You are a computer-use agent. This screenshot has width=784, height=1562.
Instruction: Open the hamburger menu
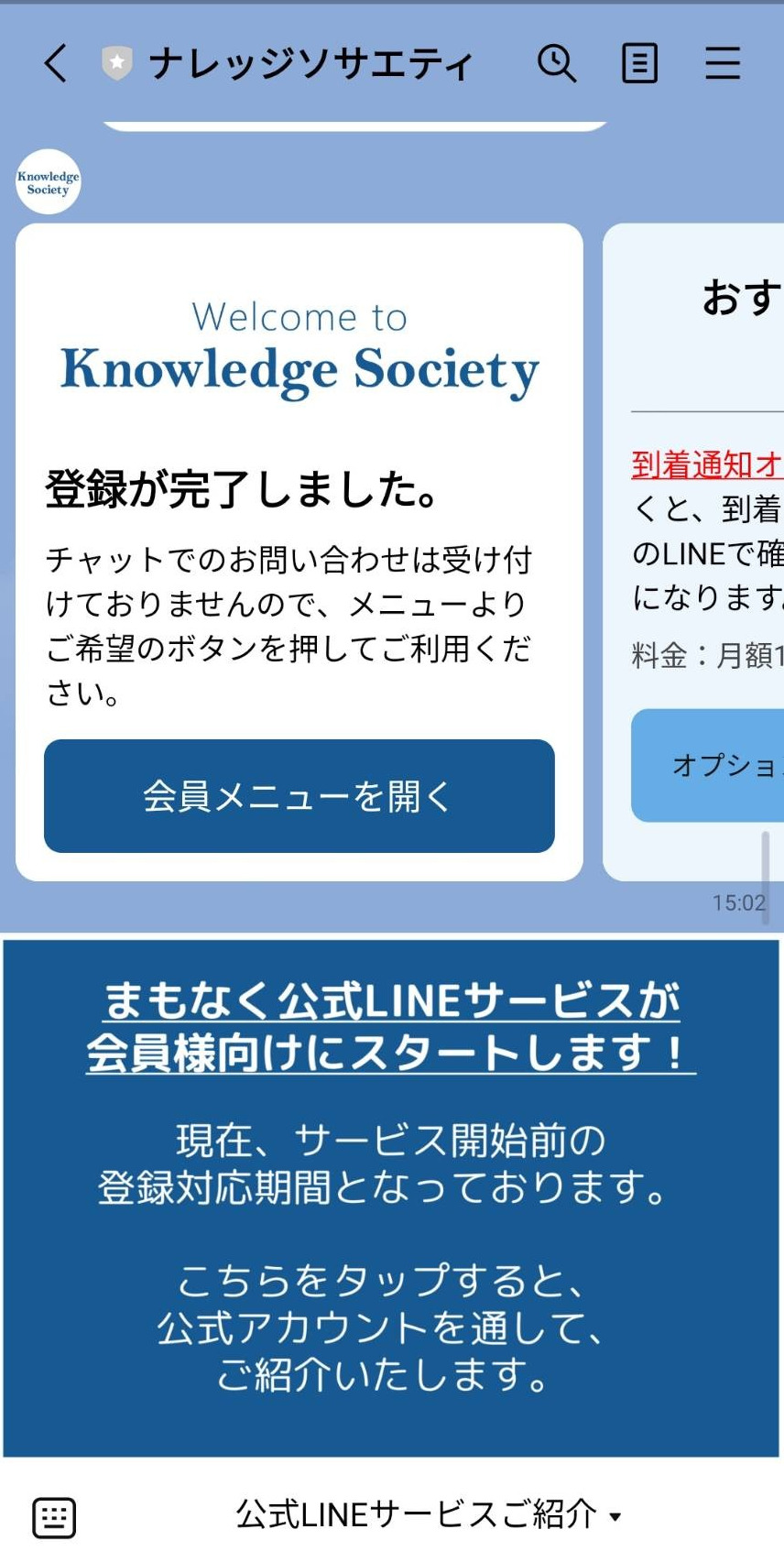pos(723,63)
